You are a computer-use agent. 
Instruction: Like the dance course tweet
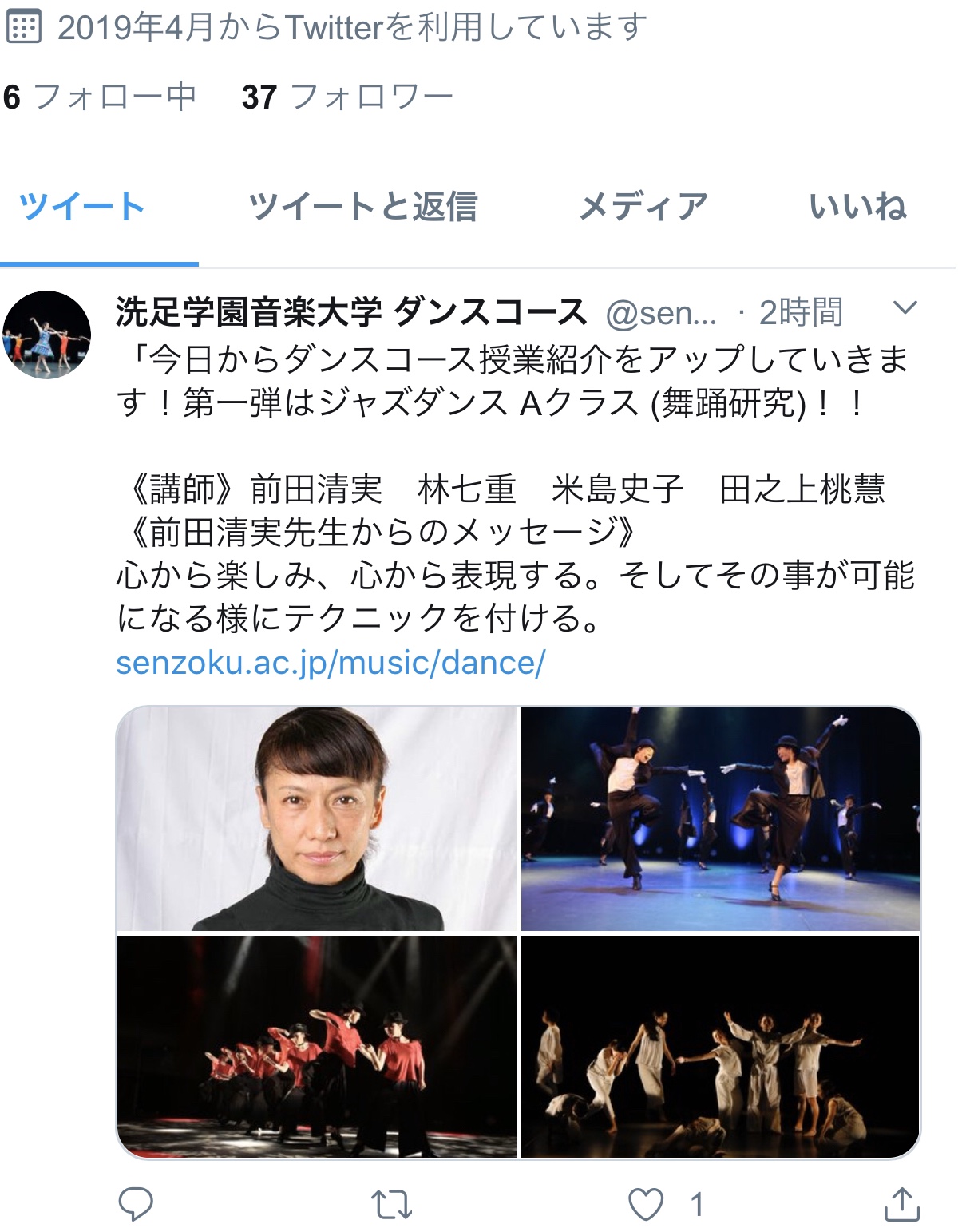(x=647, y=1204)
